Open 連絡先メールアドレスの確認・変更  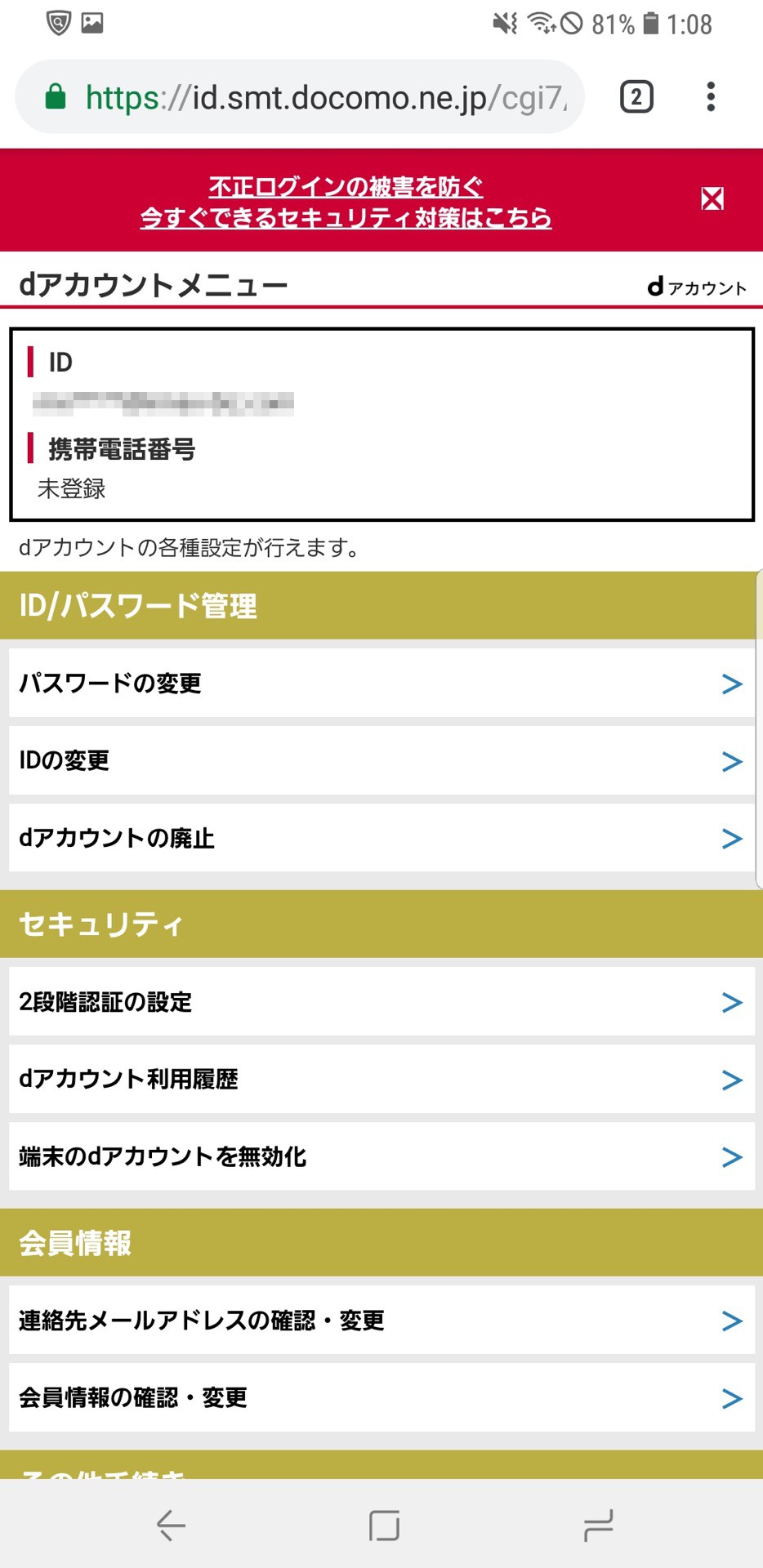click(x=381, y=1321)
